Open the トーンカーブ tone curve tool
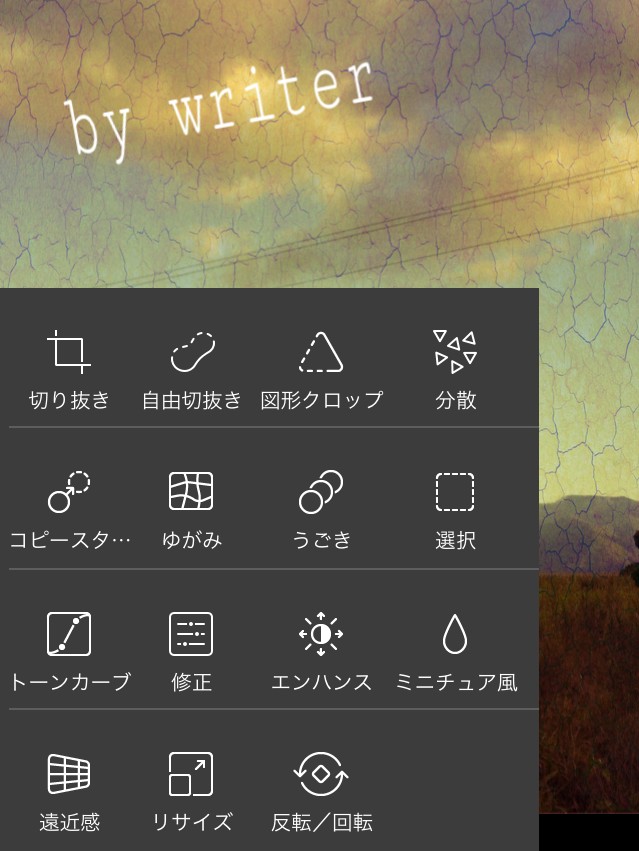This screenshot has height=851, width=639. [69, 650]
